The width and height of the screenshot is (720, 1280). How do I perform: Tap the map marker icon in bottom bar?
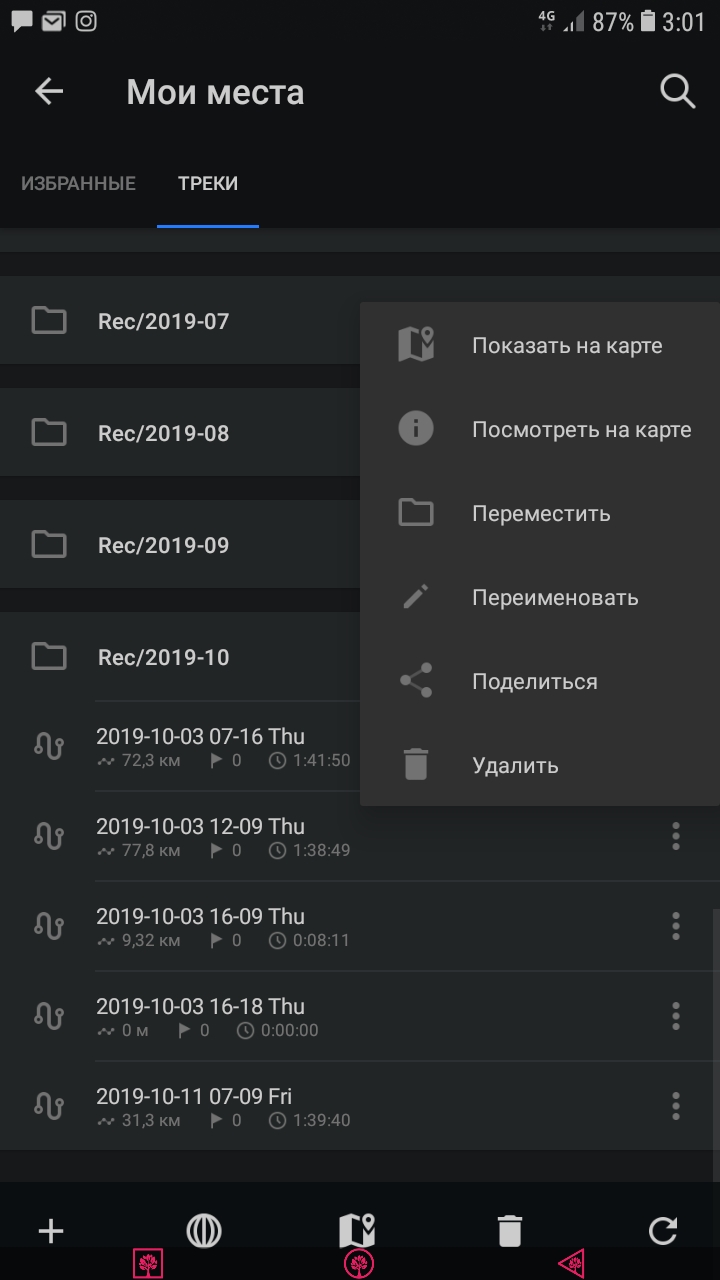357,1231
